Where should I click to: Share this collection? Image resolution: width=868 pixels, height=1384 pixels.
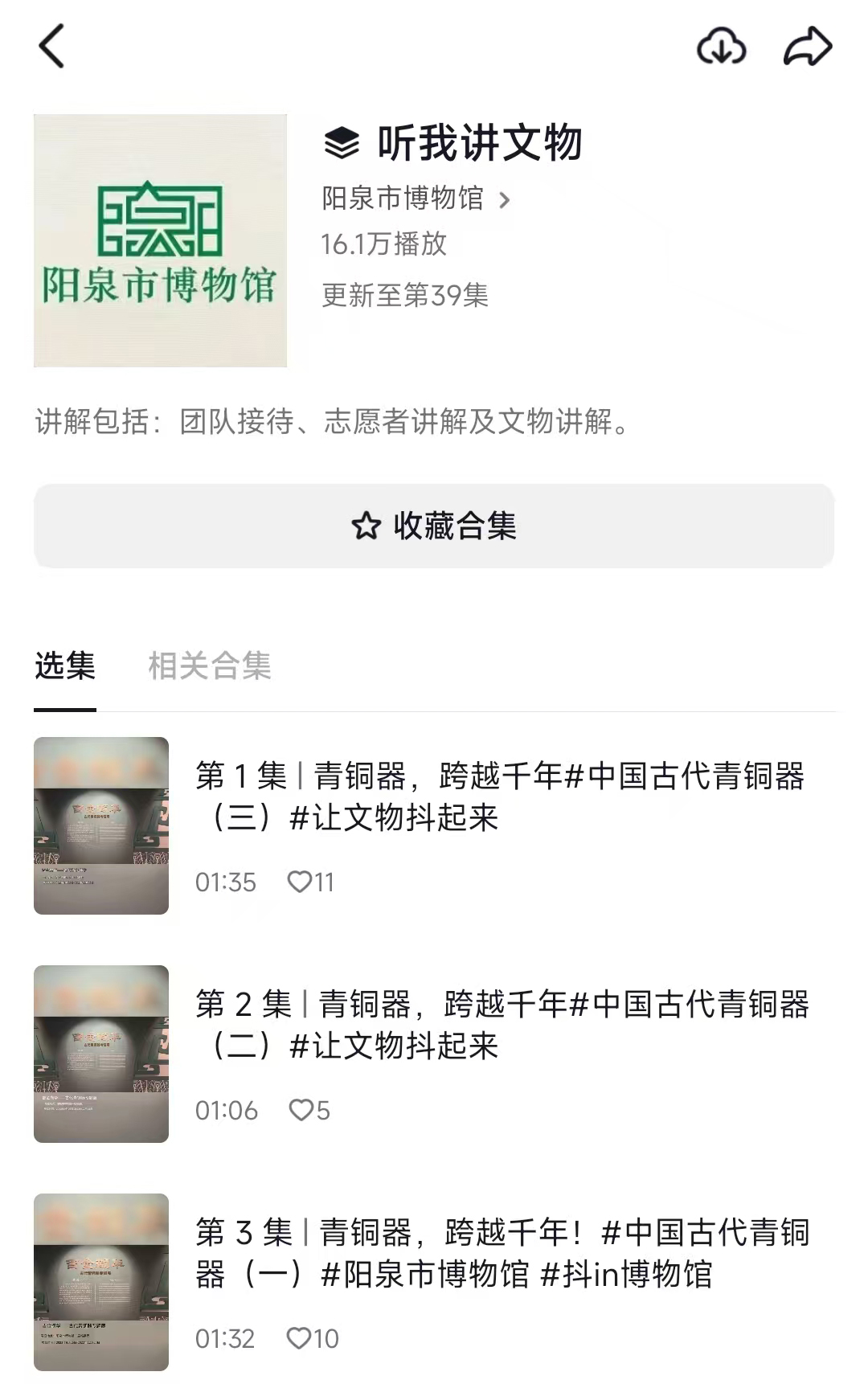(807, 46)
